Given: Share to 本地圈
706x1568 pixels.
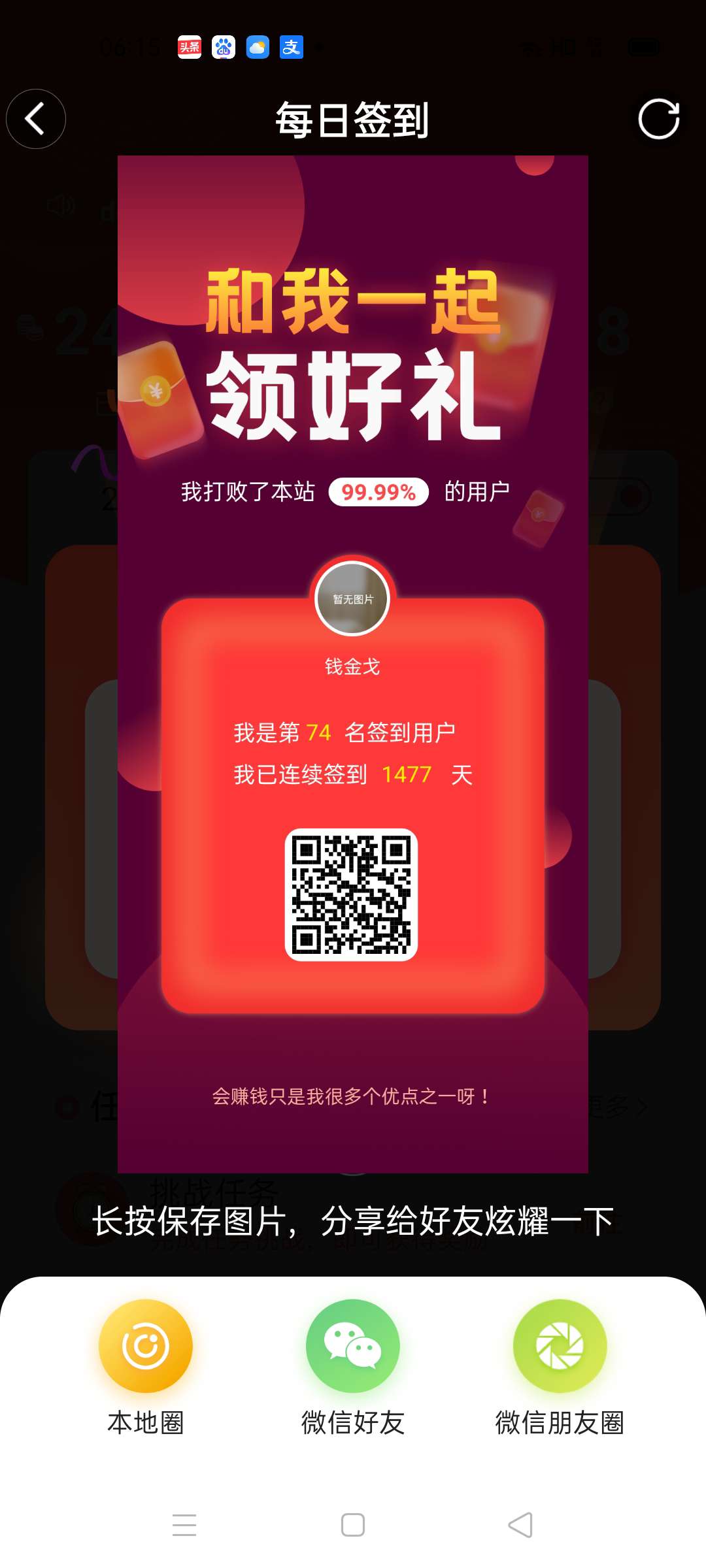Looking at the screenshot, I should pyautogui.click(x=146, y=1347).
